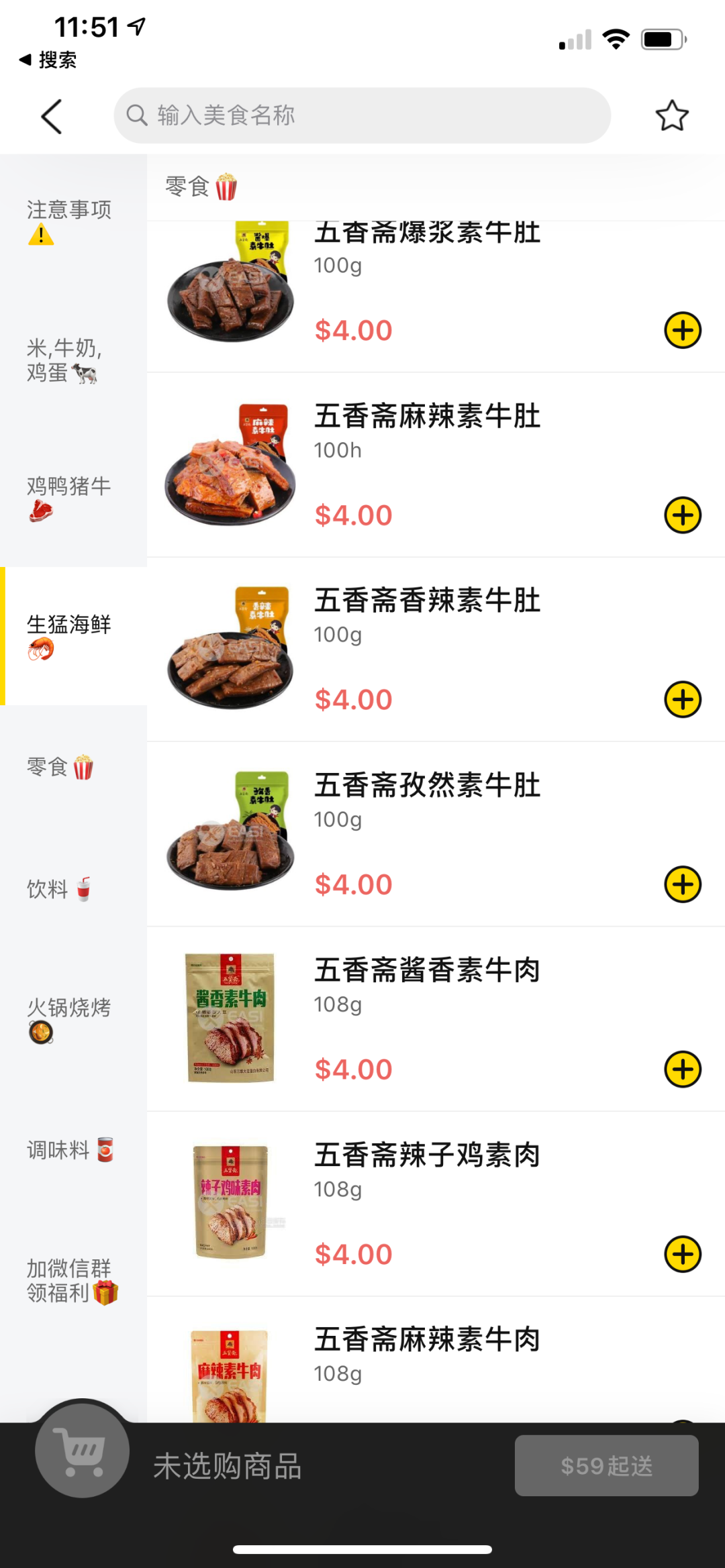Image resolution: width=725 pixels, height=1568 pixels.
Task: Favorite this store with the star icon
Action: click(672, 115)
